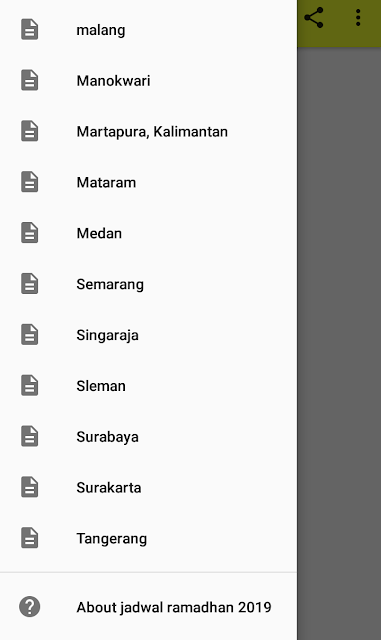Open the Sleman entry
Viewport: 381px width, 640px height.
[148, 386]
